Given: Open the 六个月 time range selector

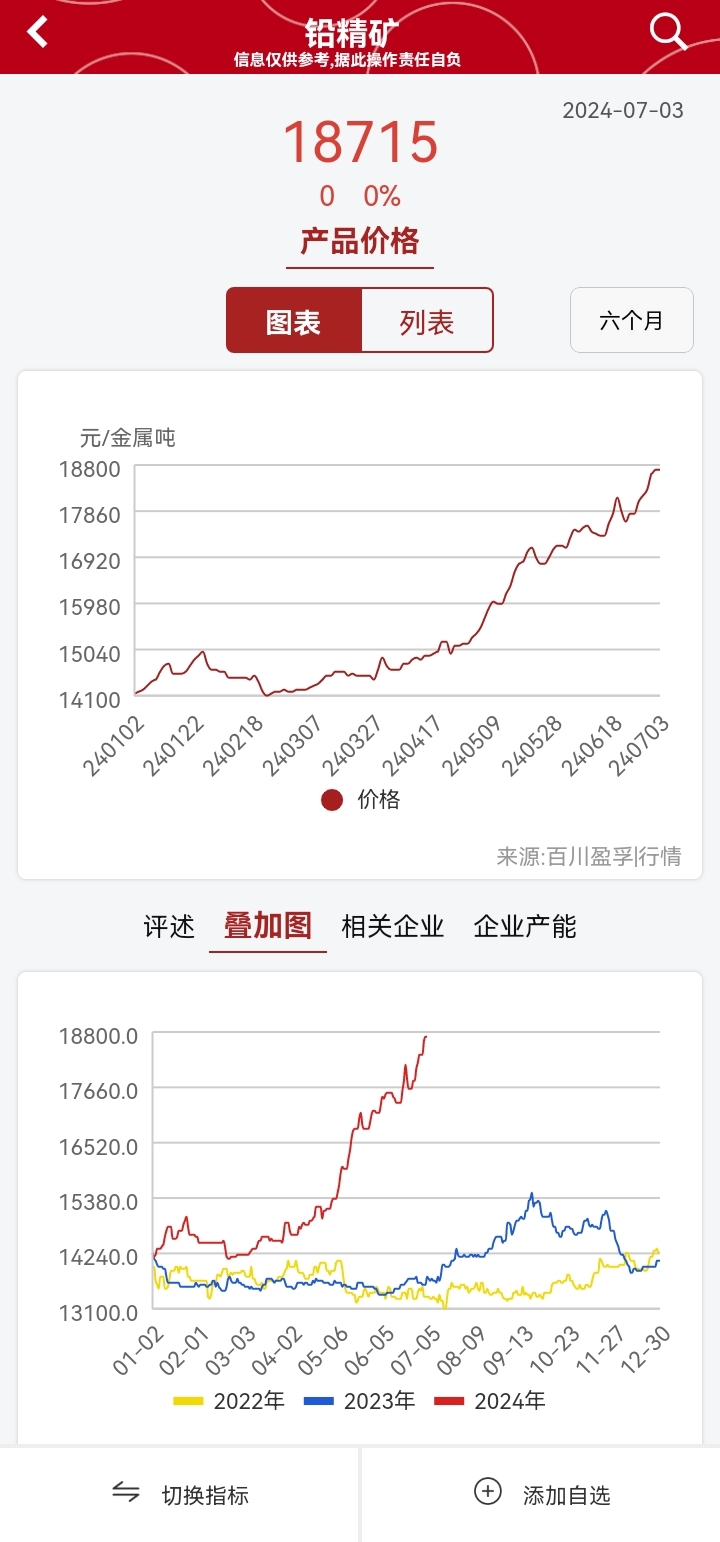Looking at the screenshot, I should pos(632,320).
